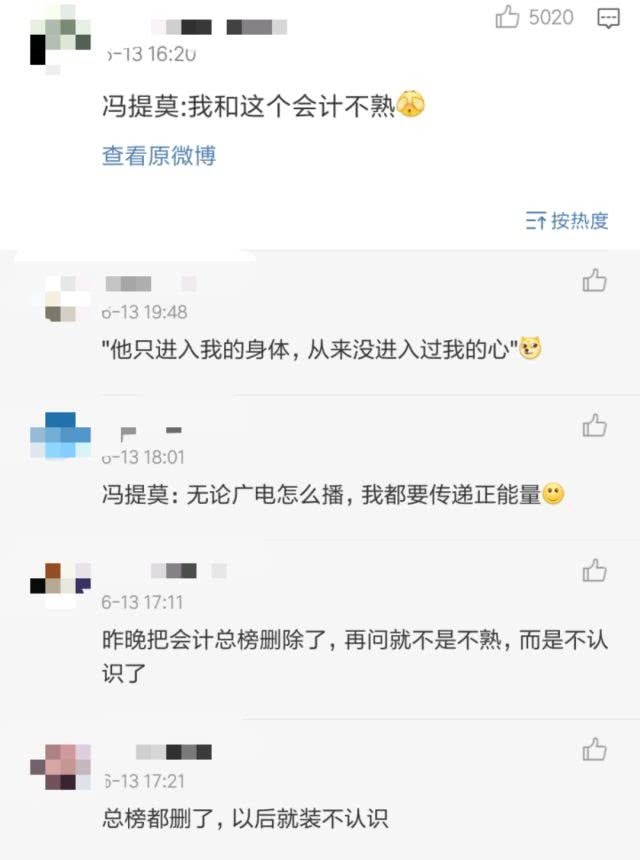The width and height of the screenshot is (640, 860).
Task: Open the avatar of the 18:01 commenter
Action: (61, 435)
